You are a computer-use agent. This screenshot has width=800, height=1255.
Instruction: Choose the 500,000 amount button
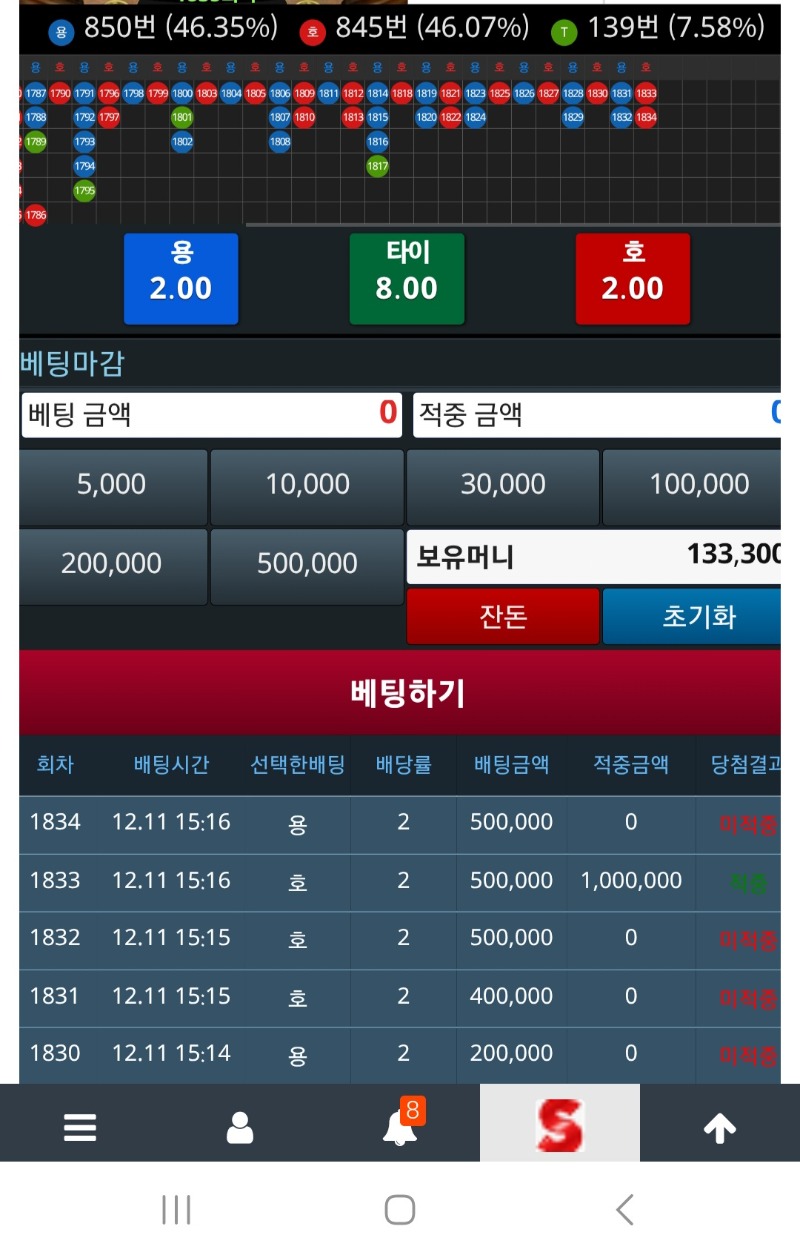click(307, 564)
